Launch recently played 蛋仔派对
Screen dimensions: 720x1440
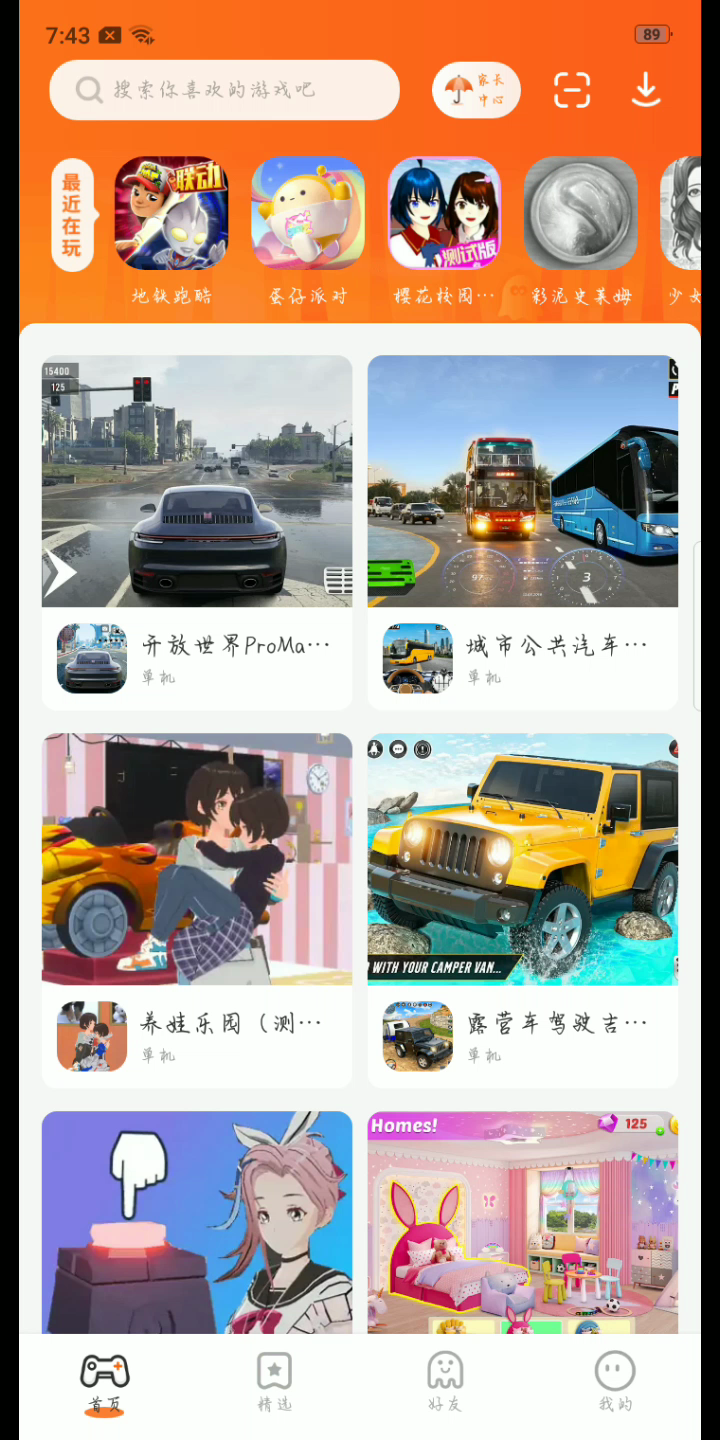(x=307, y=214)
